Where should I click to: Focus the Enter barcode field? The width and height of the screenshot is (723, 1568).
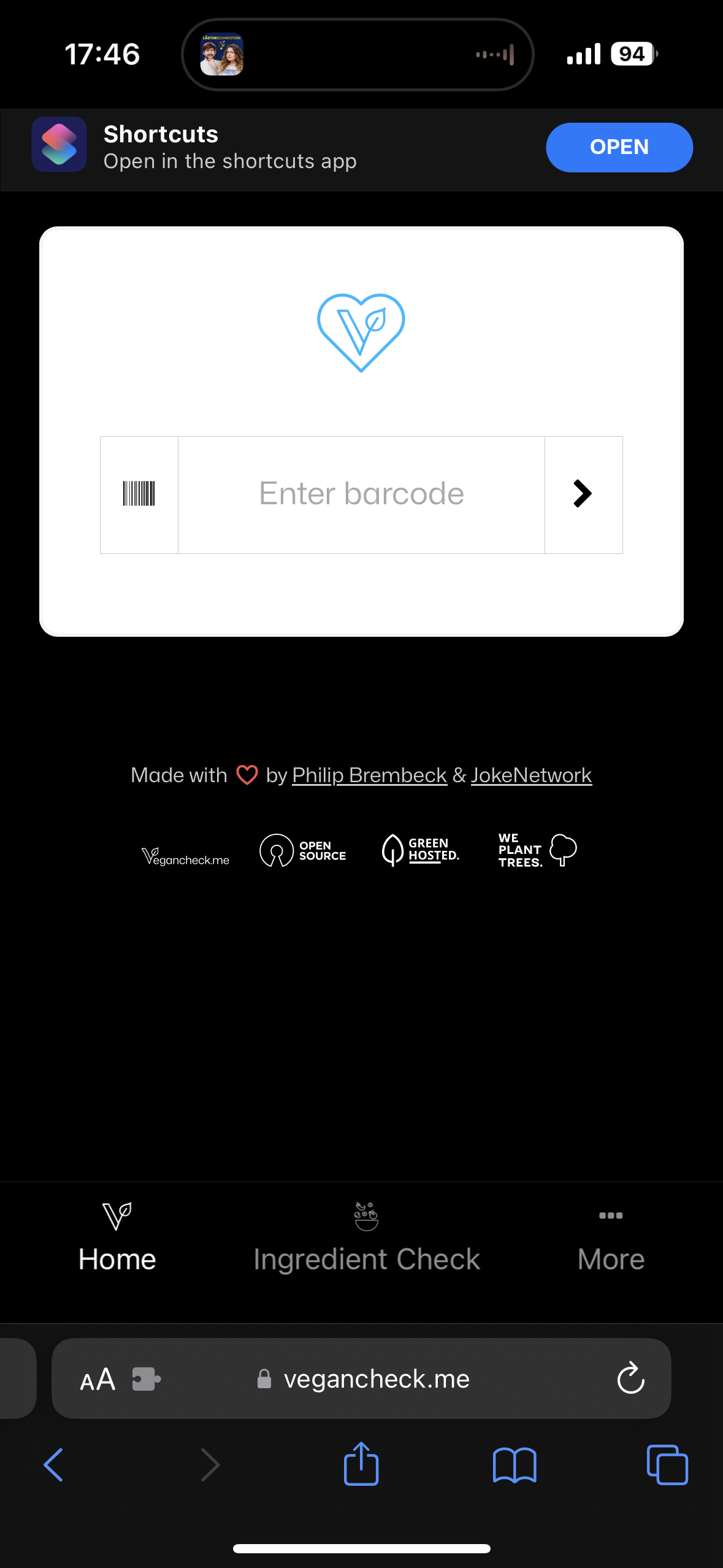coord(361,494)
